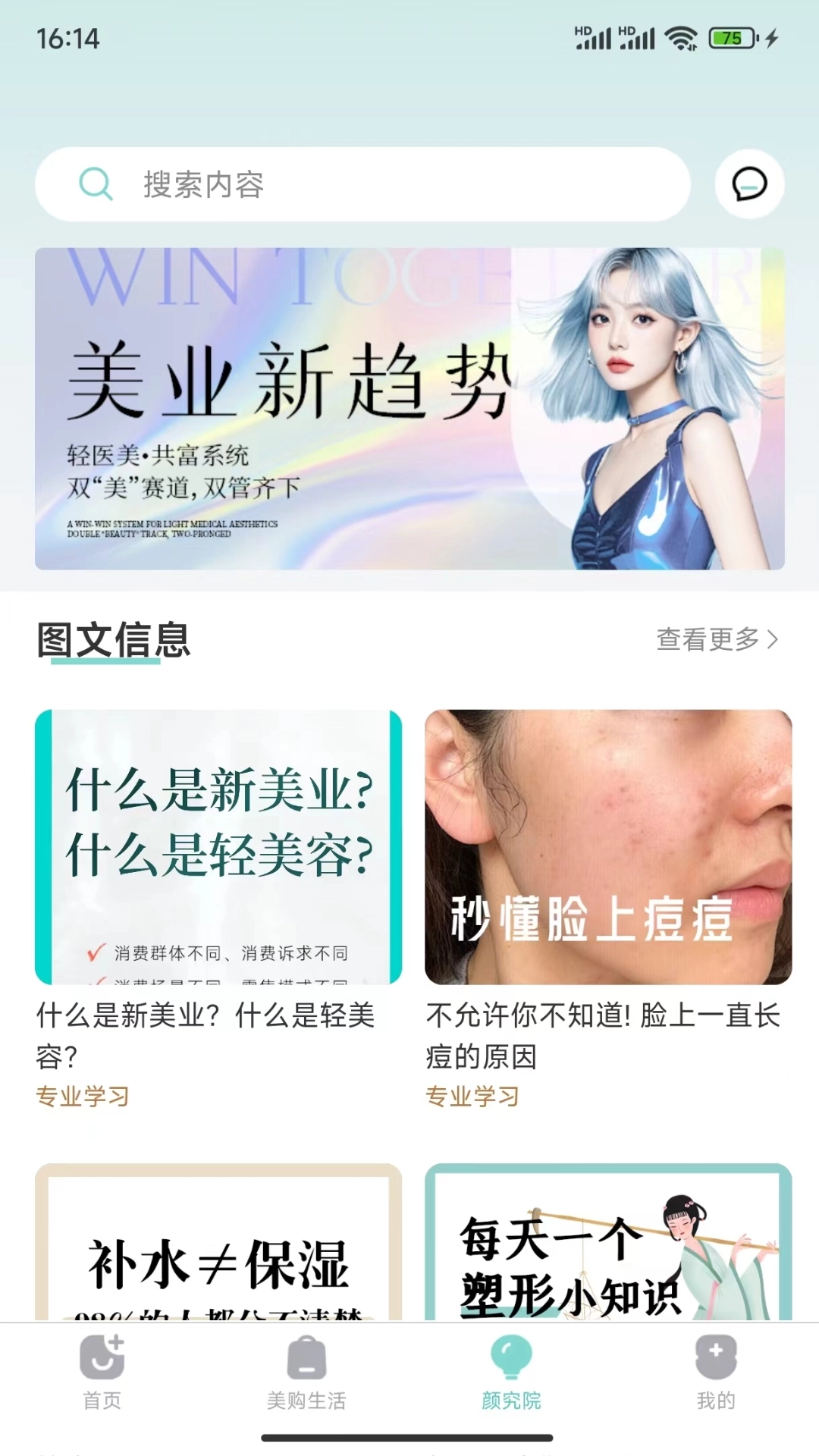Viewport: 819px width, 1456px height.
Task: Tap the chat bubble icon beside search bar
Action: [748, 184]
